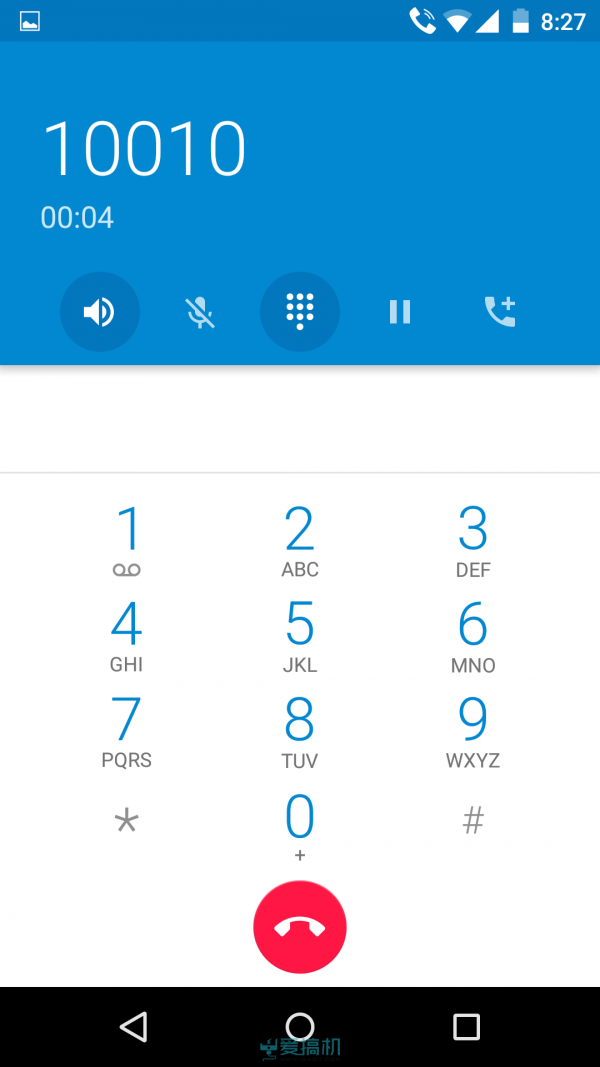End the call with 10010
Screen dimensions: 600x1067
point(300,927)
